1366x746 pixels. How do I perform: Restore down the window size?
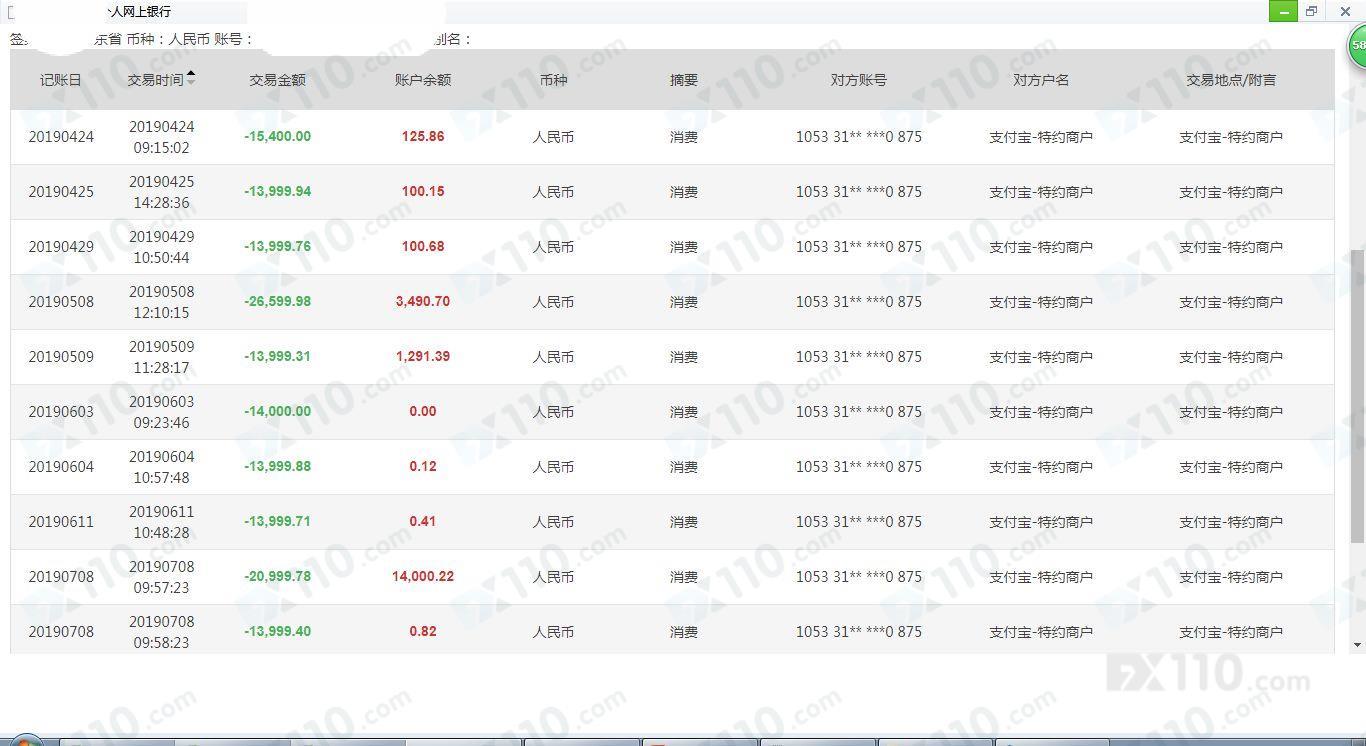pos(1312,11)
